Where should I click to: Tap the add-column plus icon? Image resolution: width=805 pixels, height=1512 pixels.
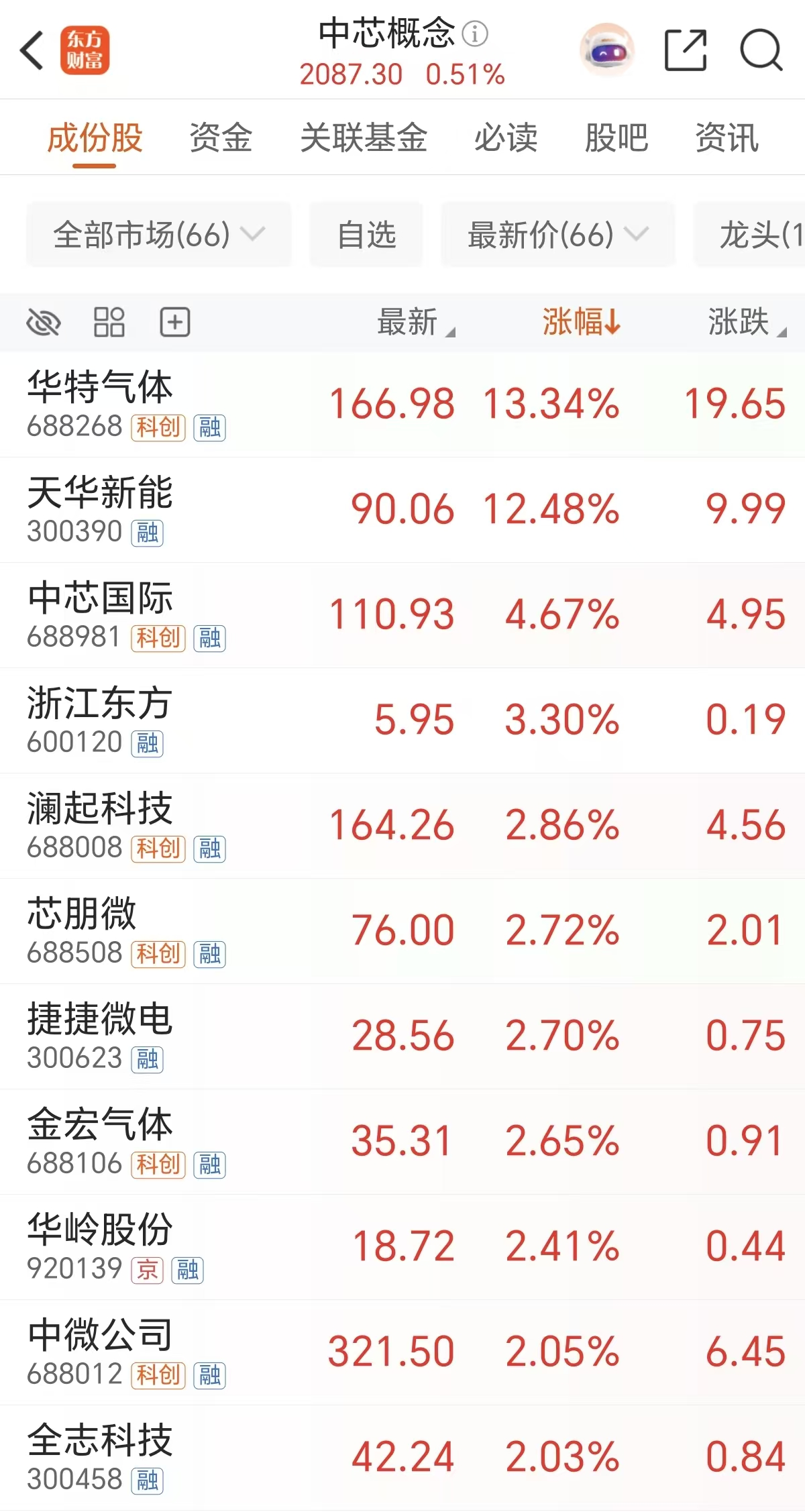coord(174,322)
